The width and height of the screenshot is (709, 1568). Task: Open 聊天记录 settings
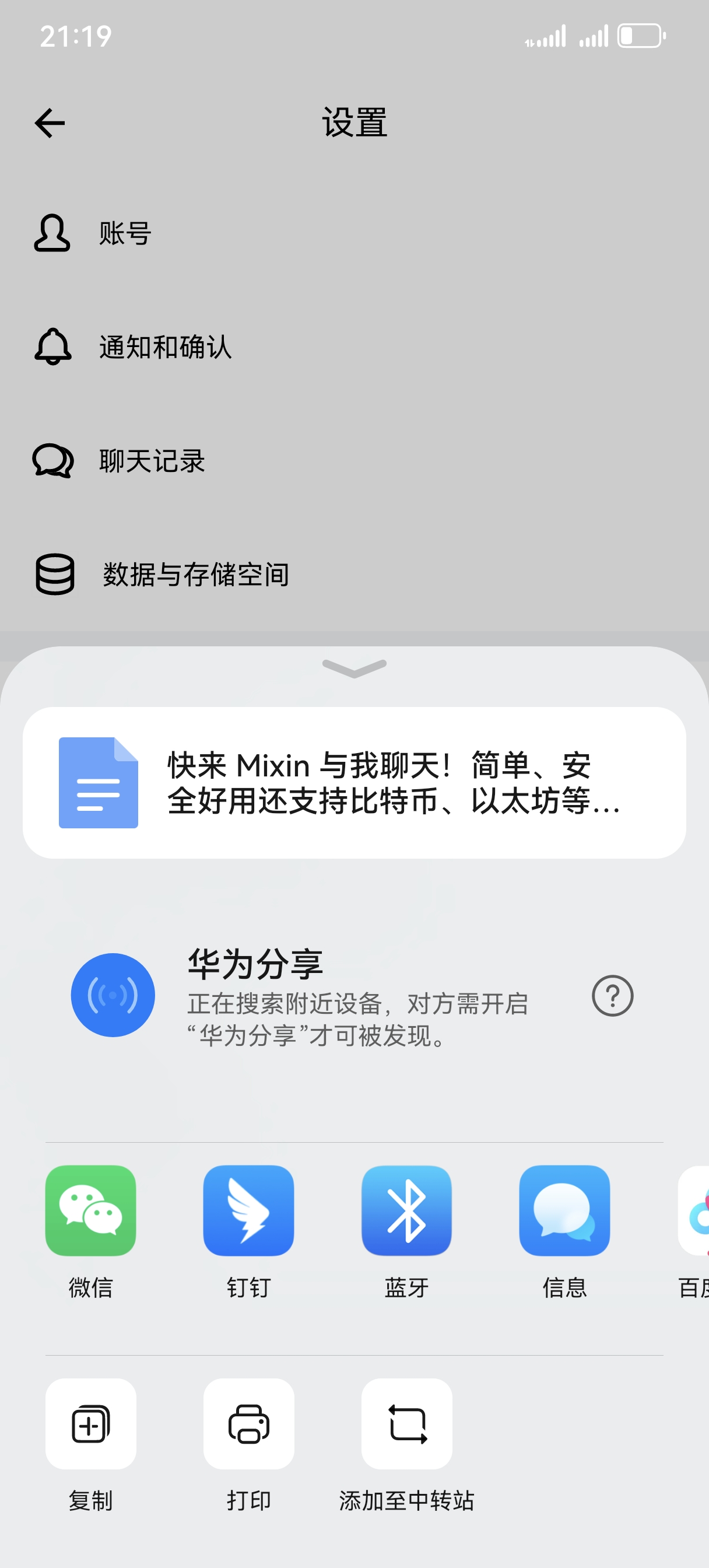coord(152,461)
